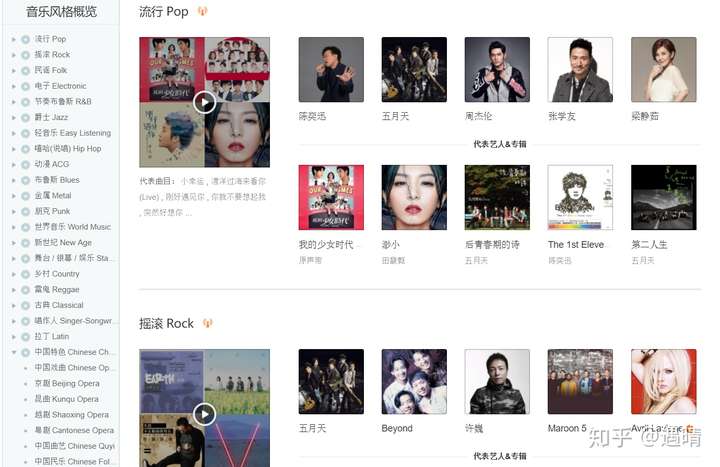The height and width of the screenshot is (467, 720).
Task: Open artist 许巍
Action: coord(497,381)
